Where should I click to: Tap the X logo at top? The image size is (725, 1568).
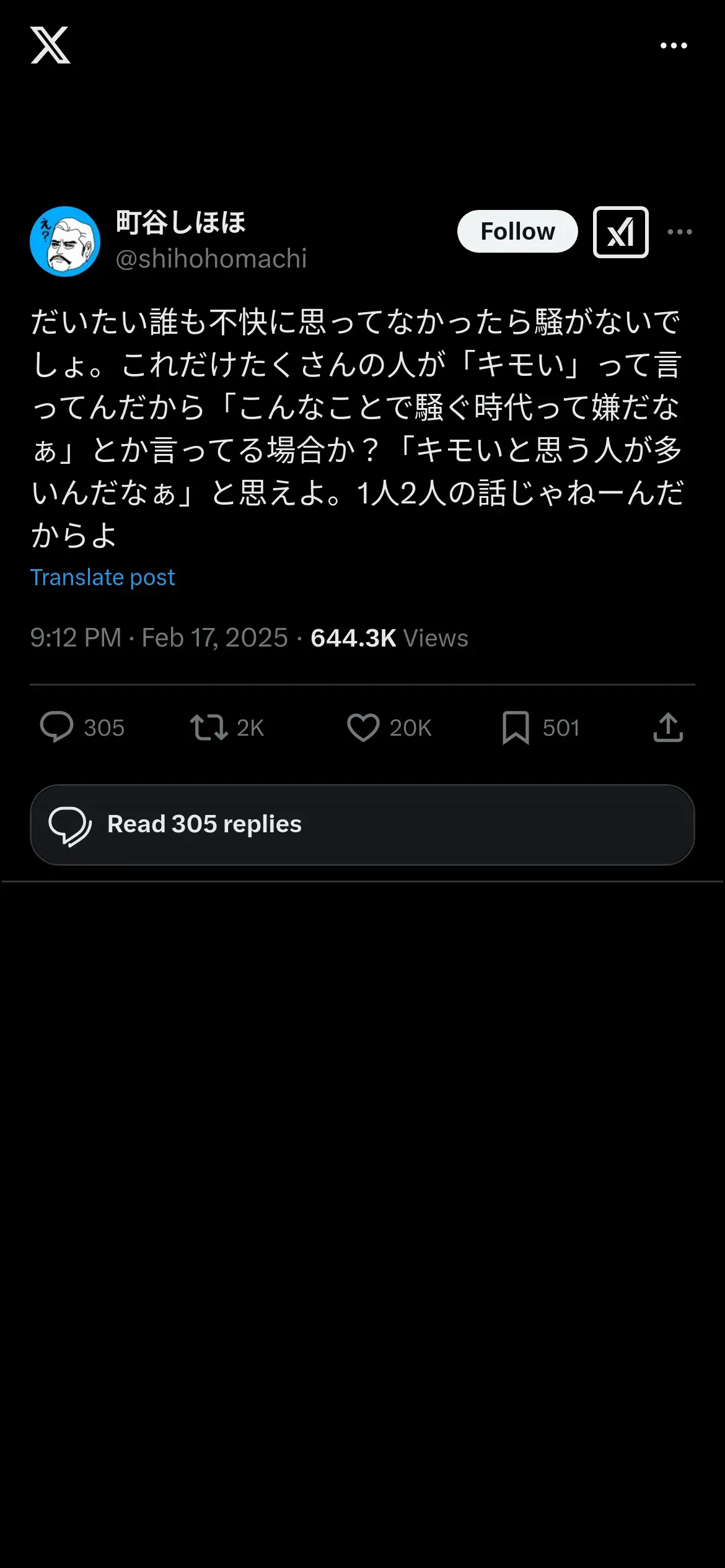tap(50, 45)
